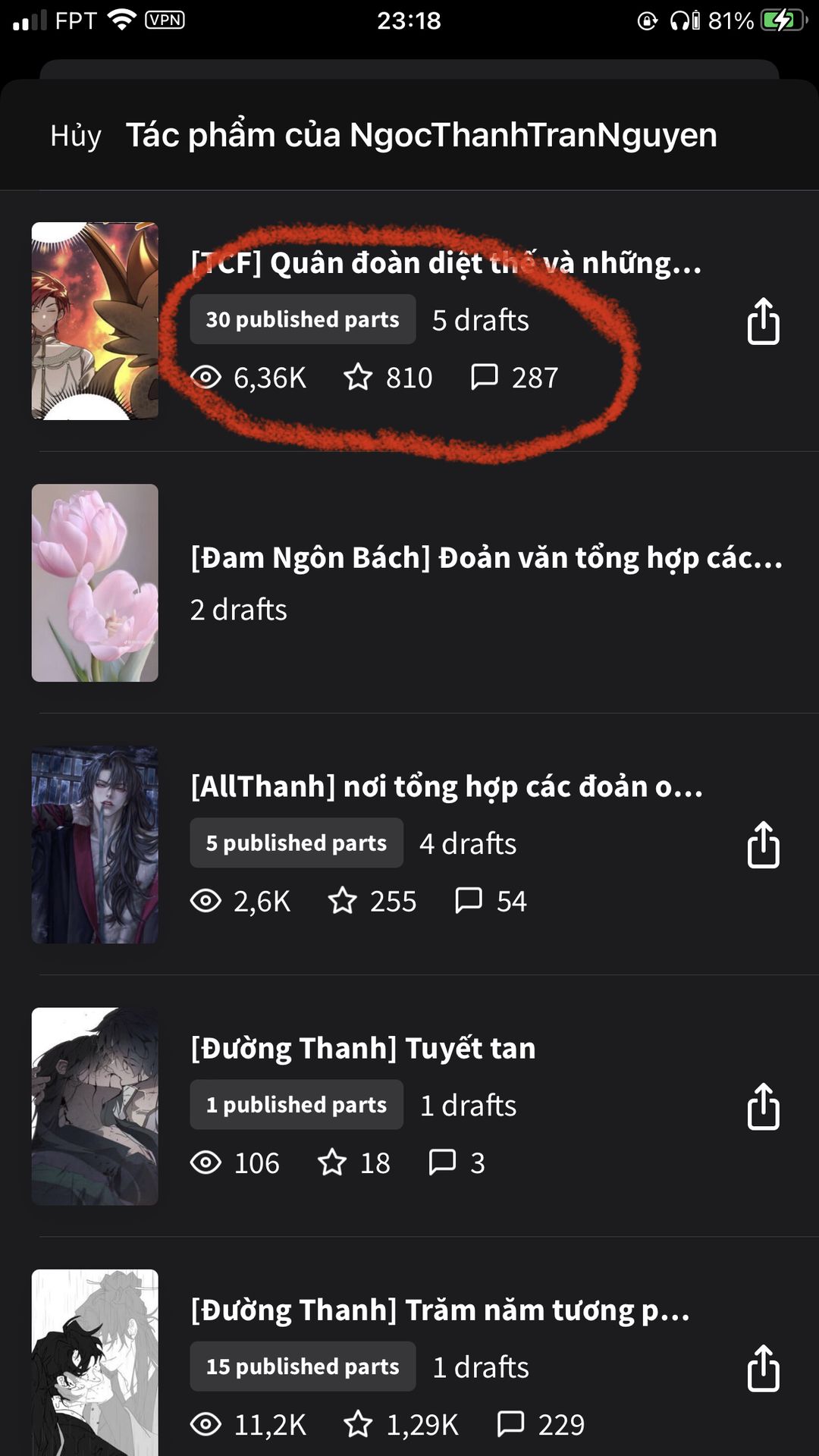Open the [Đường Thanh] Tuyết tan story

[362, 1048]
